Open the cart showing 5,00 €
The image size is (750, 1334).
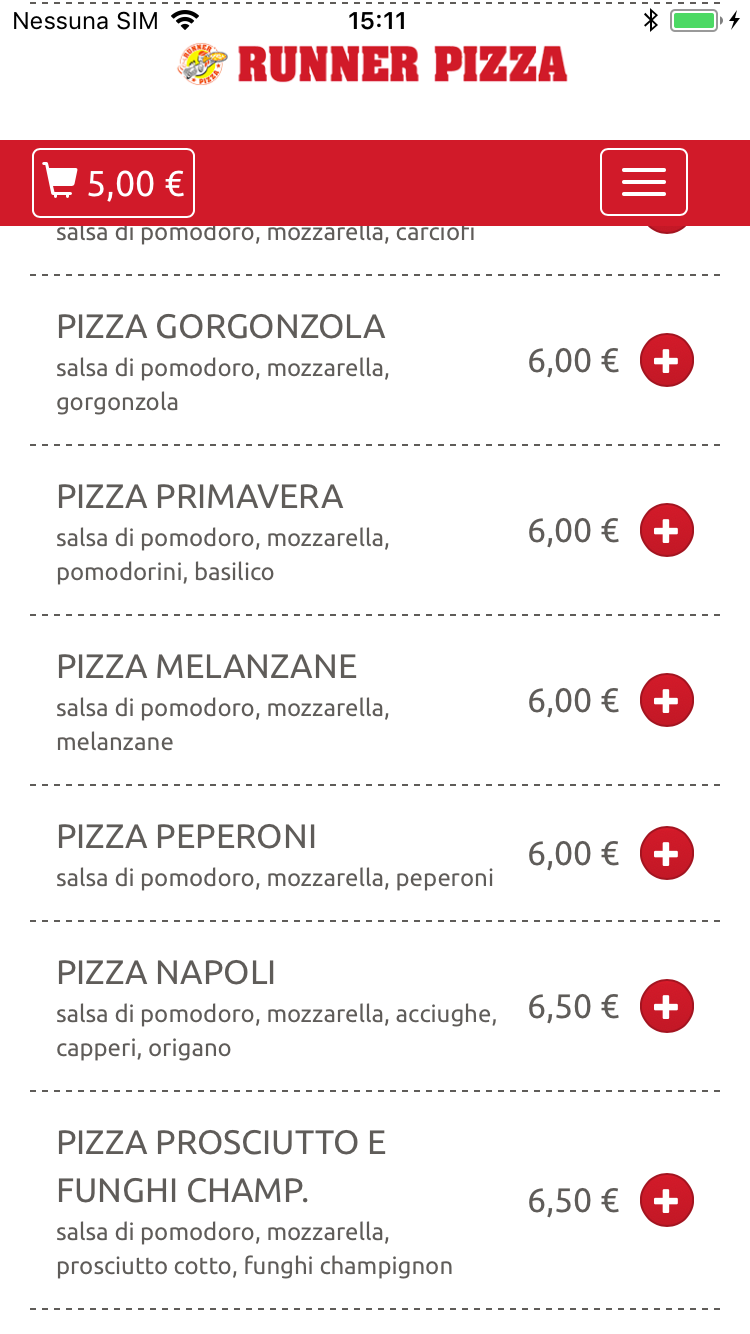click(x=114, y=183)
